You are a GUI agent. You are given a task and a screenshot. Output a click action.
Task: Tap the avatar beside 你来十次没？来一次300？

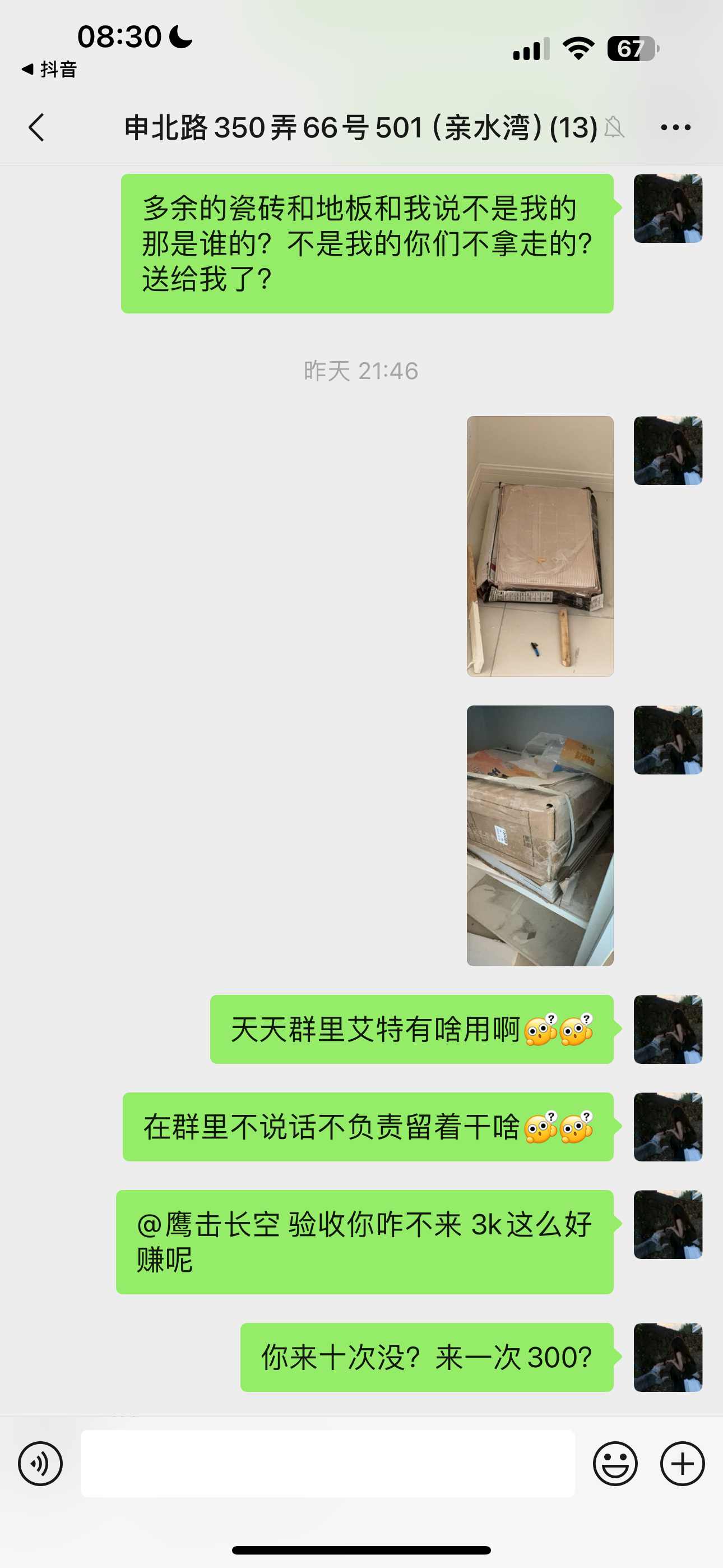668,1357
